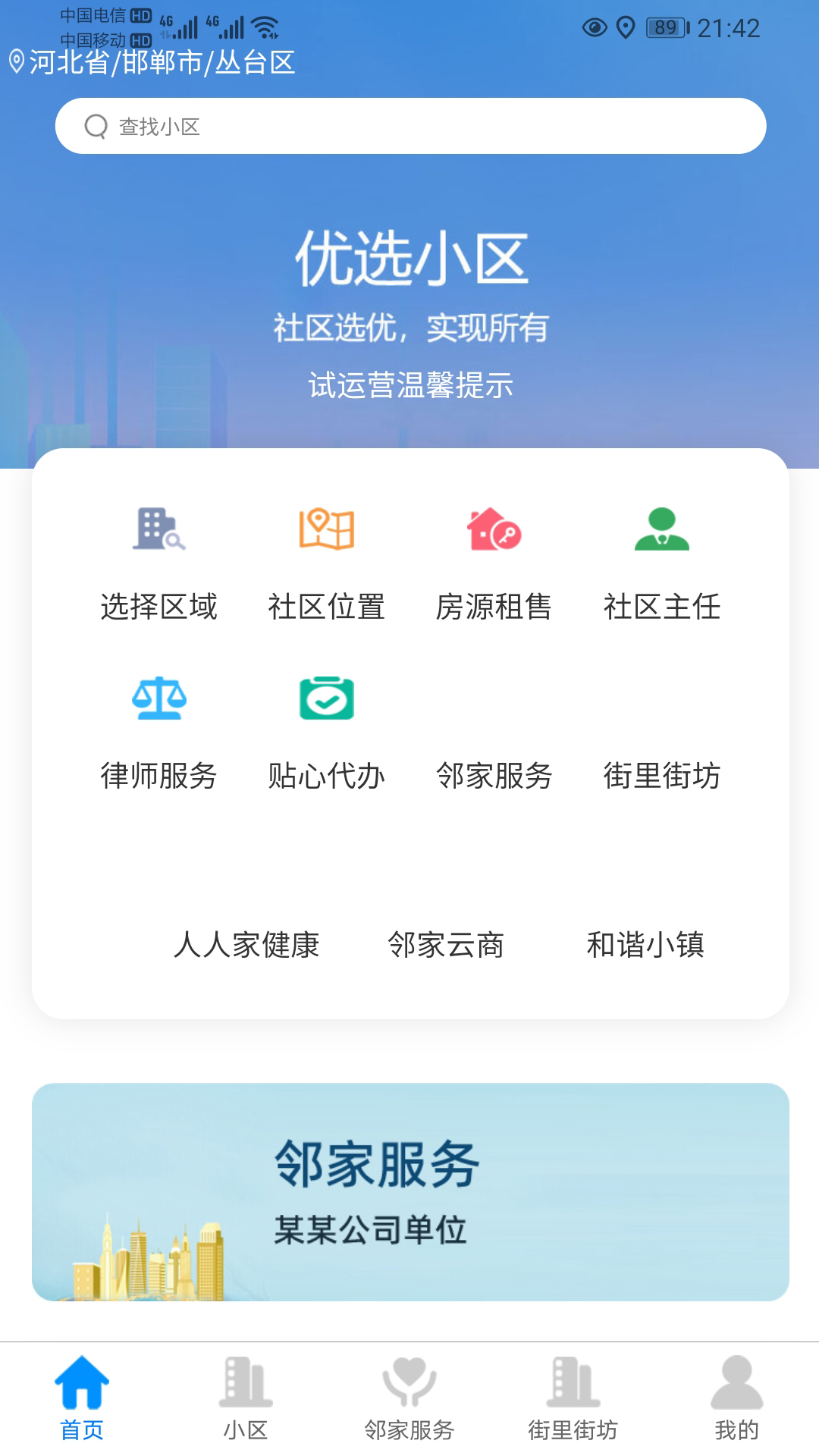Select the 邻家云商 entry

(x=450, y=946)
